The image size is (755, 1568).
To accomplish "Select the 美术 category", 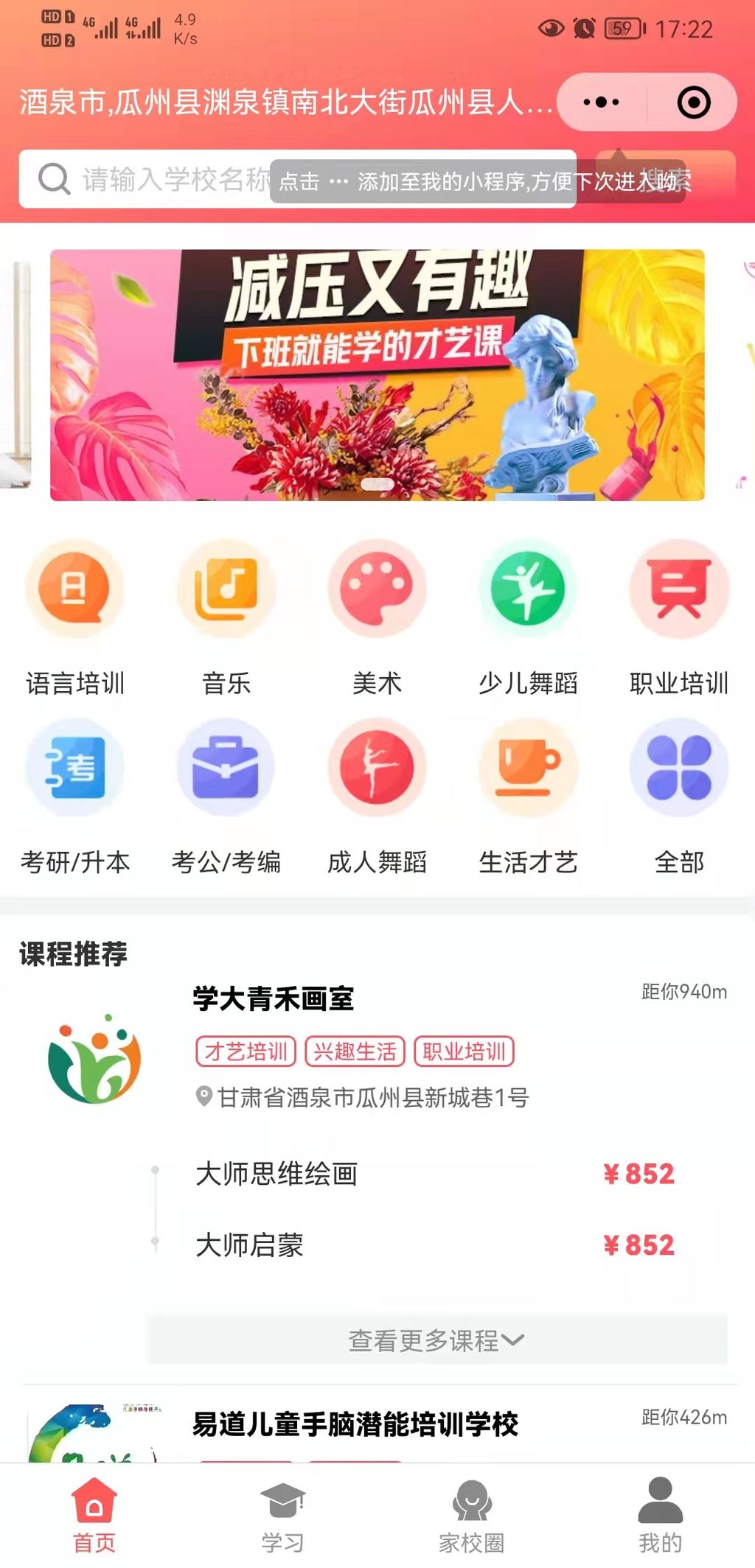I will pyautogui.click(x=377, y=617).
